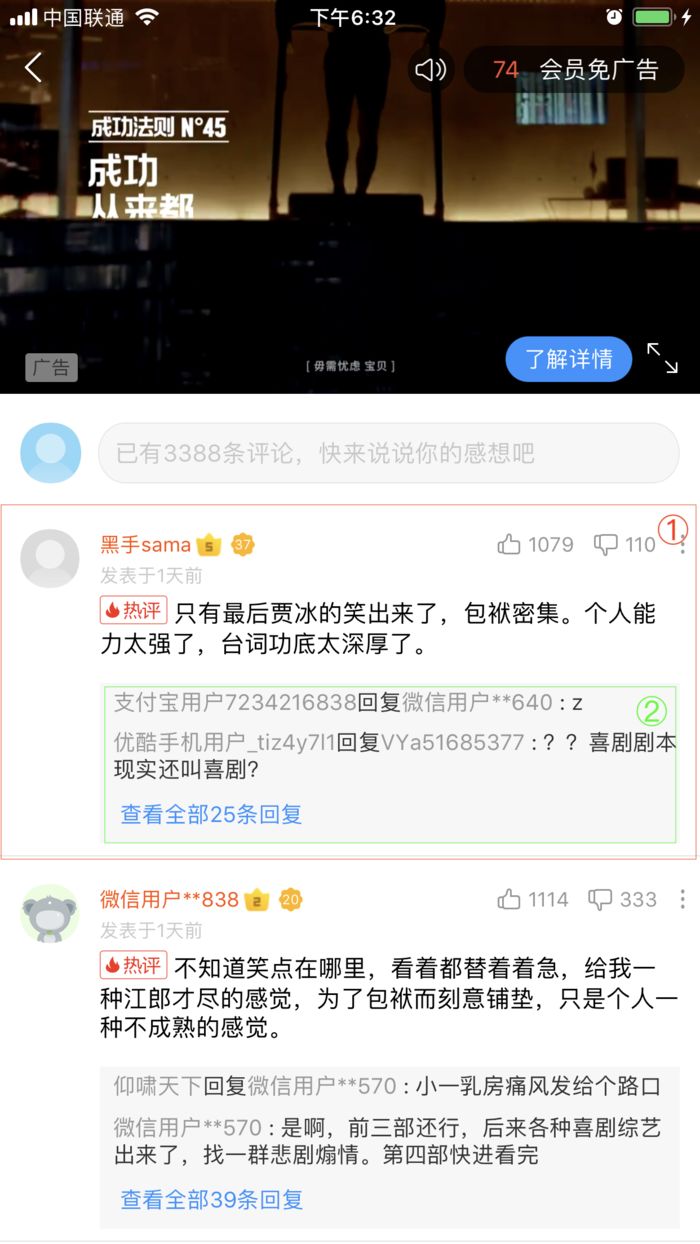This screenshot has width=700, height=1244.
Task: Open the 了解详情 ad details button
Action: click(568, 359)
